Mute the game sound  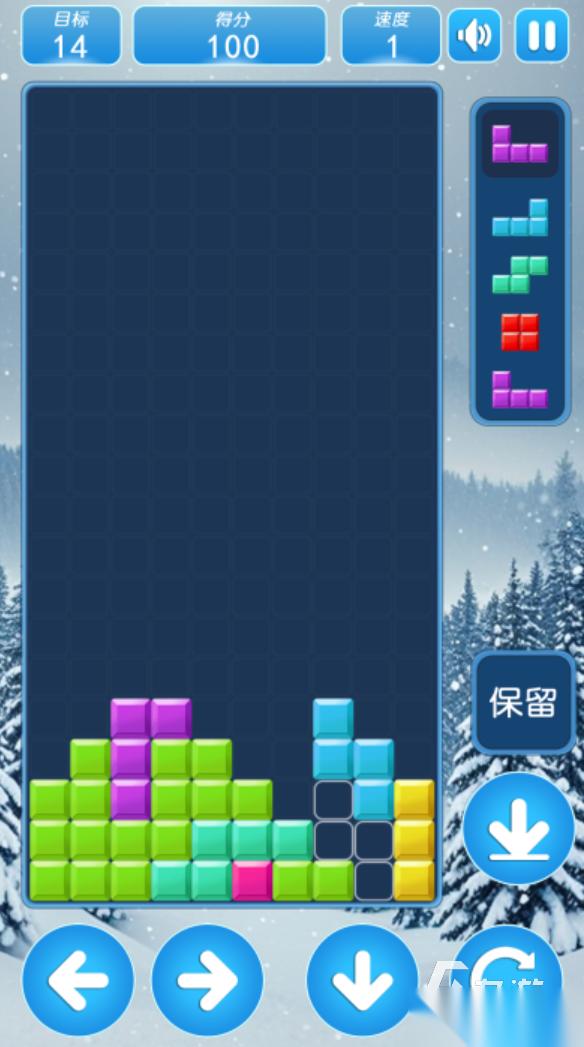(475, 35)
